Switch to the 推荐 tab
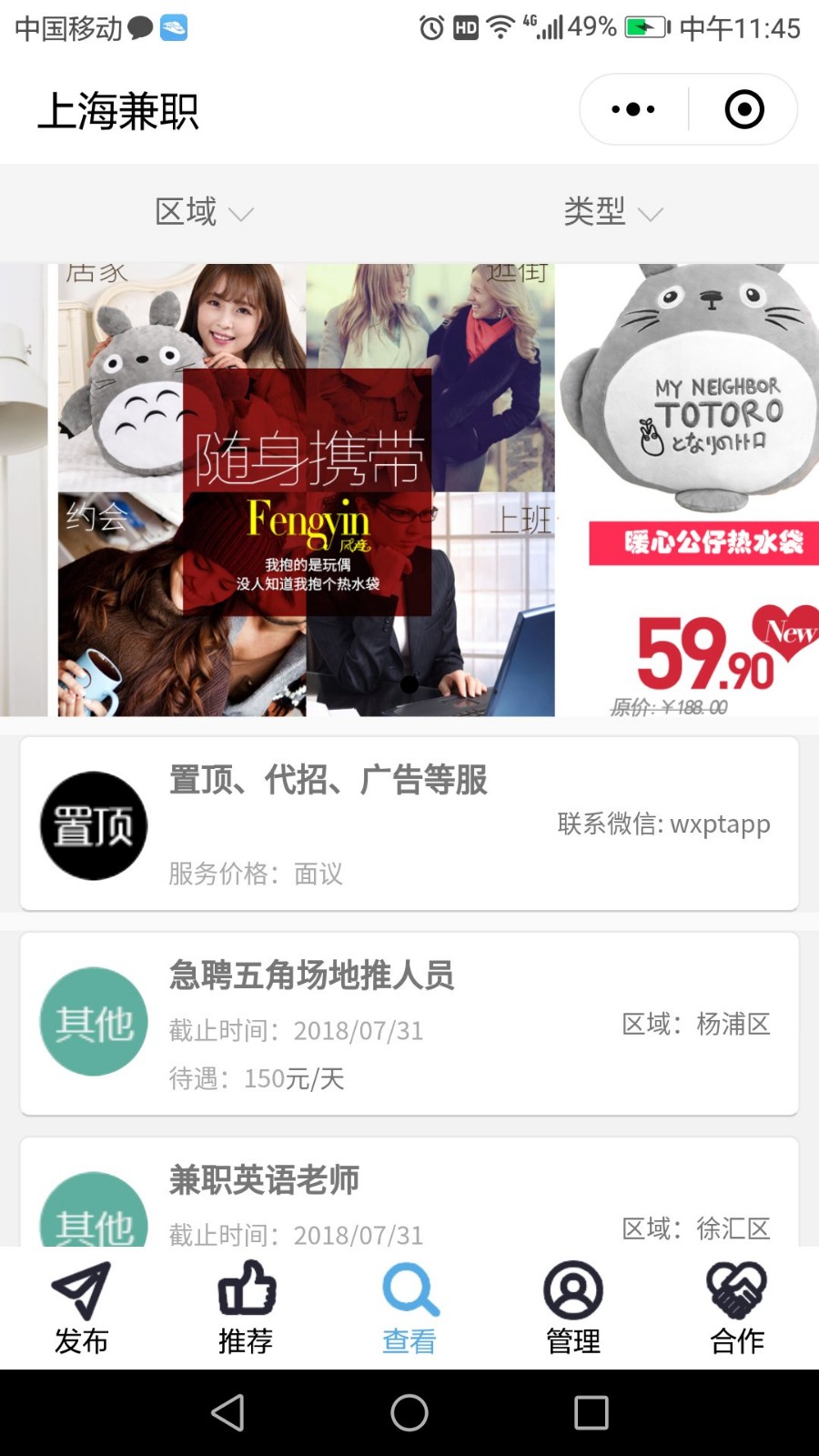Image resolution: width=819 pixels, height=1456 pixels. click(246, 1308)
